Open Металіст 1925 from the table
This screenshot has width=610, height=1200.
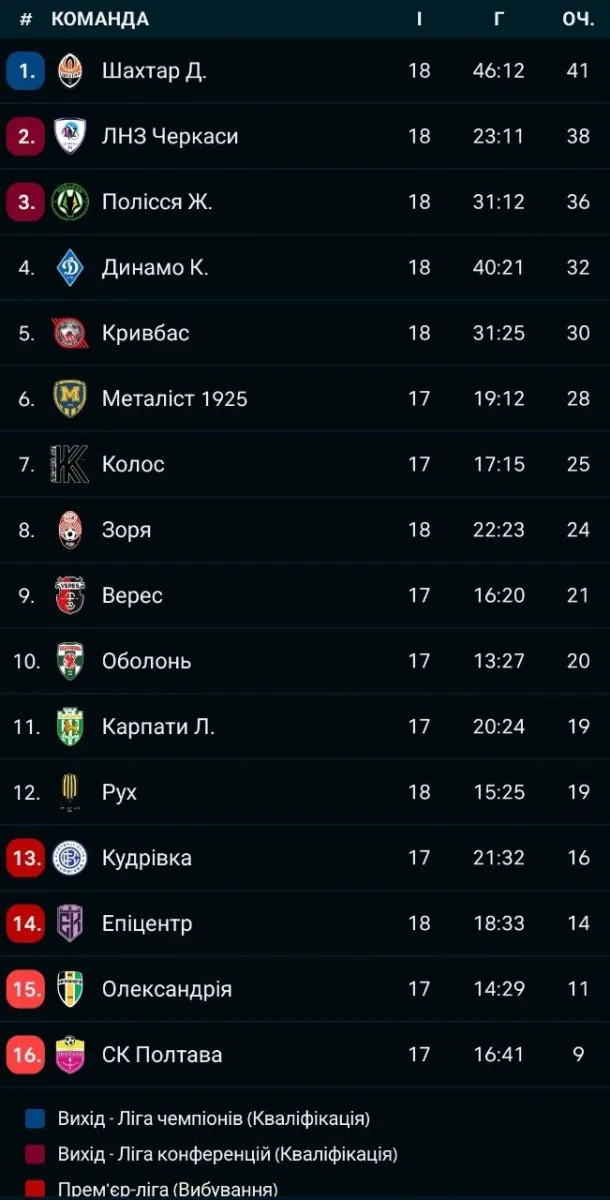(174, 399)
